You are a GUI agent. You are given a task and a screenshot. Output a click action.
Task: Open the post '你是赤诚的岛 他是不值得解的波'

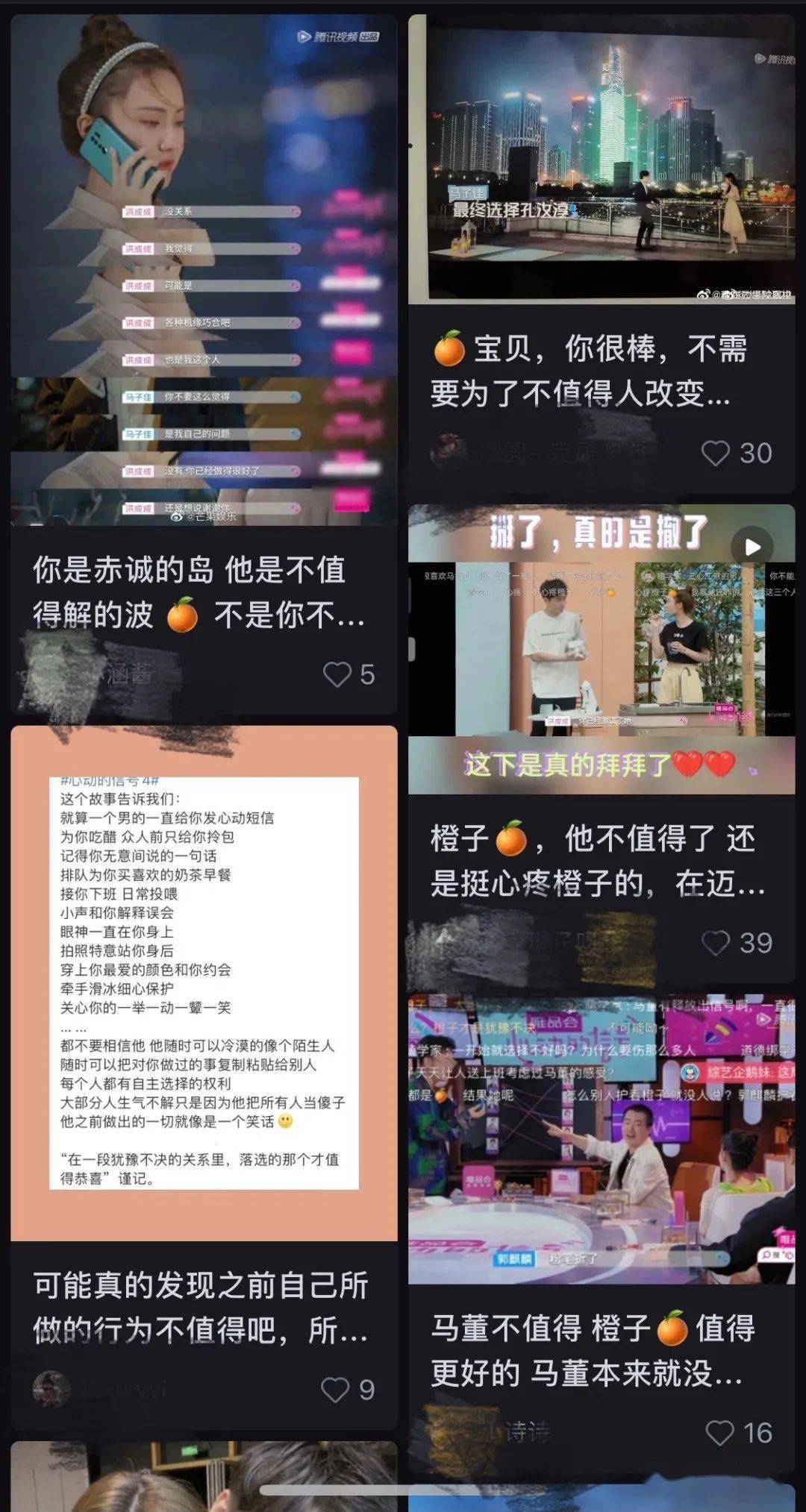point(203,270)
